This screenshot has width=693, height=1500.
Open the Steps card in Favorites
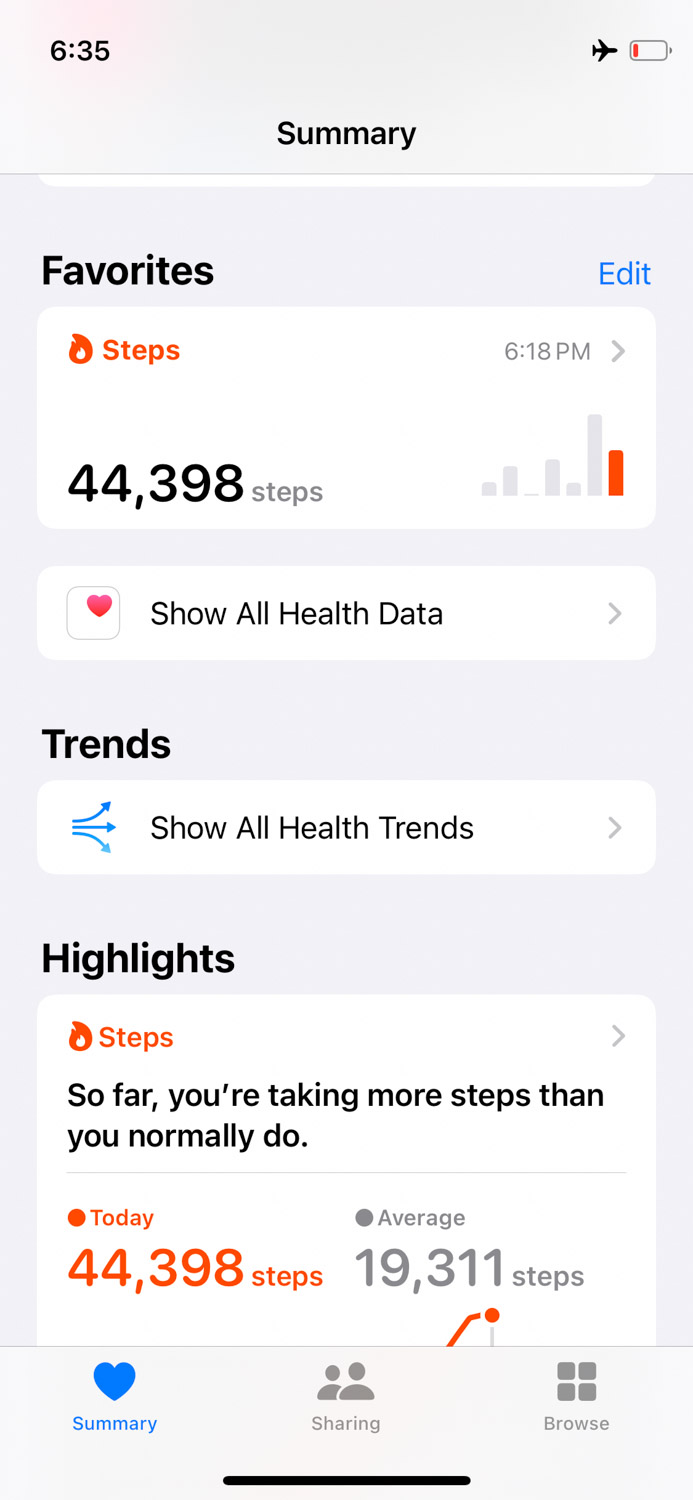tap(346, 418)
